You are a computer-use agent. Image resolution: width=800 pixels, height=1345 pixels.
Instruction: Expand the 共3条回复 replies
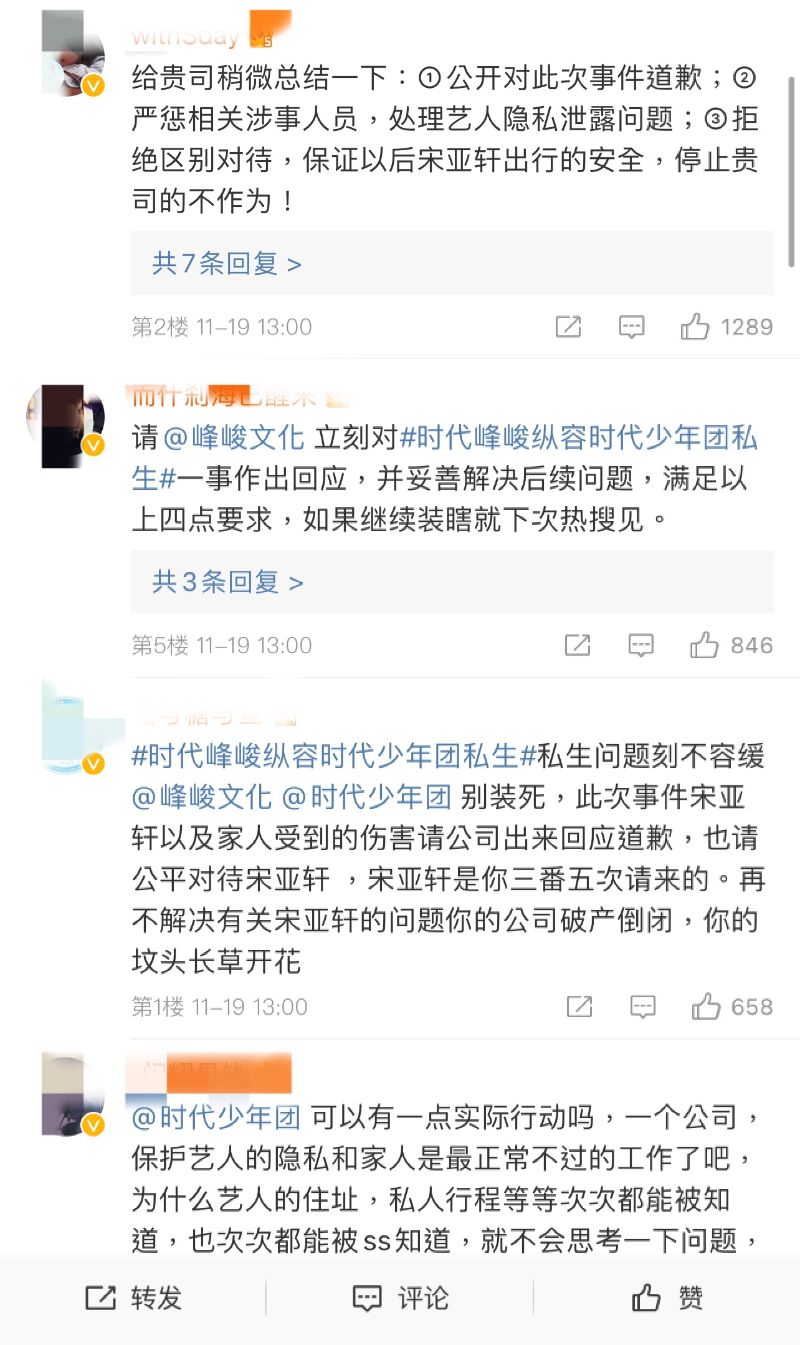(227, 582)
